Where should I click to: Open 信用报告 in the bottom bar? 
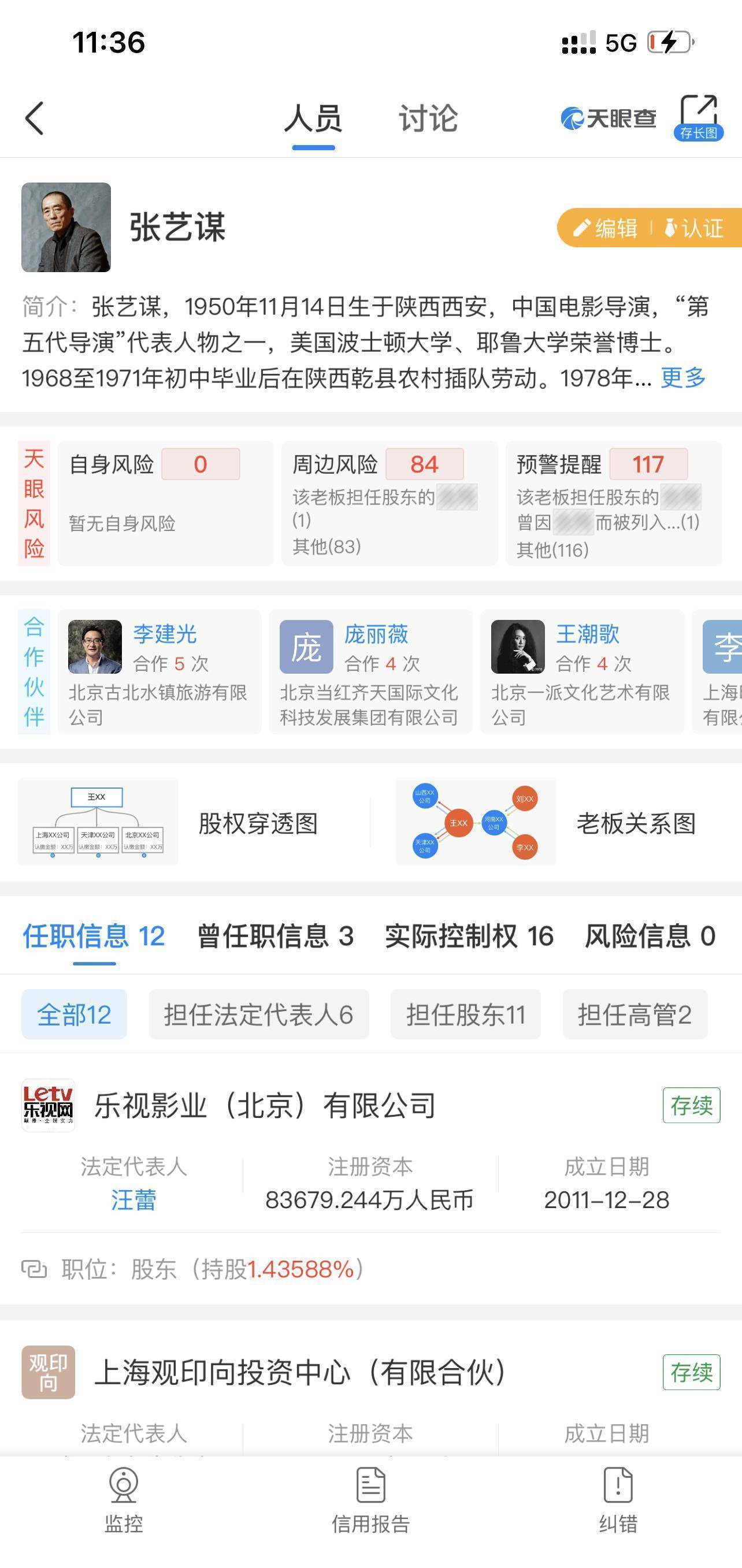pos(370,1499)
